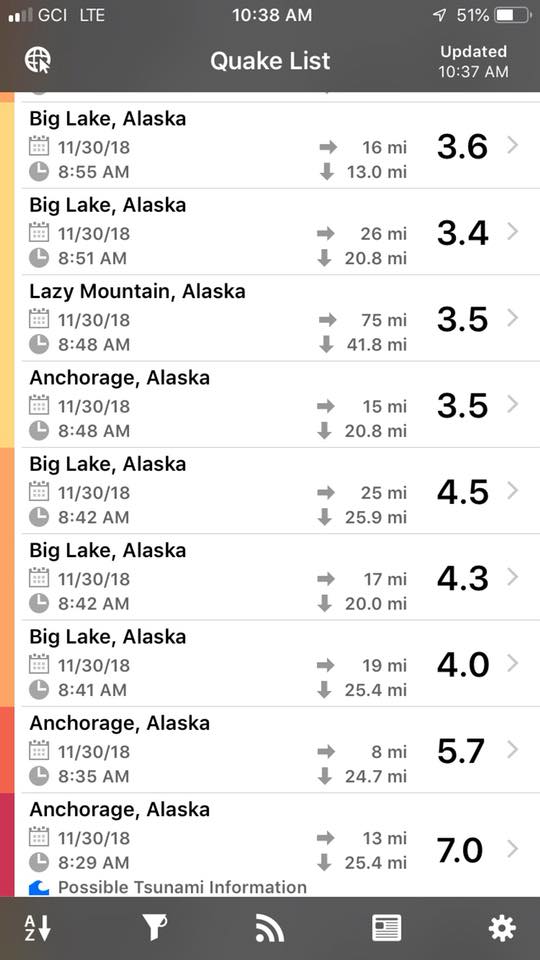Open the globe map view icon
The image size is (540, 960).
38,61
